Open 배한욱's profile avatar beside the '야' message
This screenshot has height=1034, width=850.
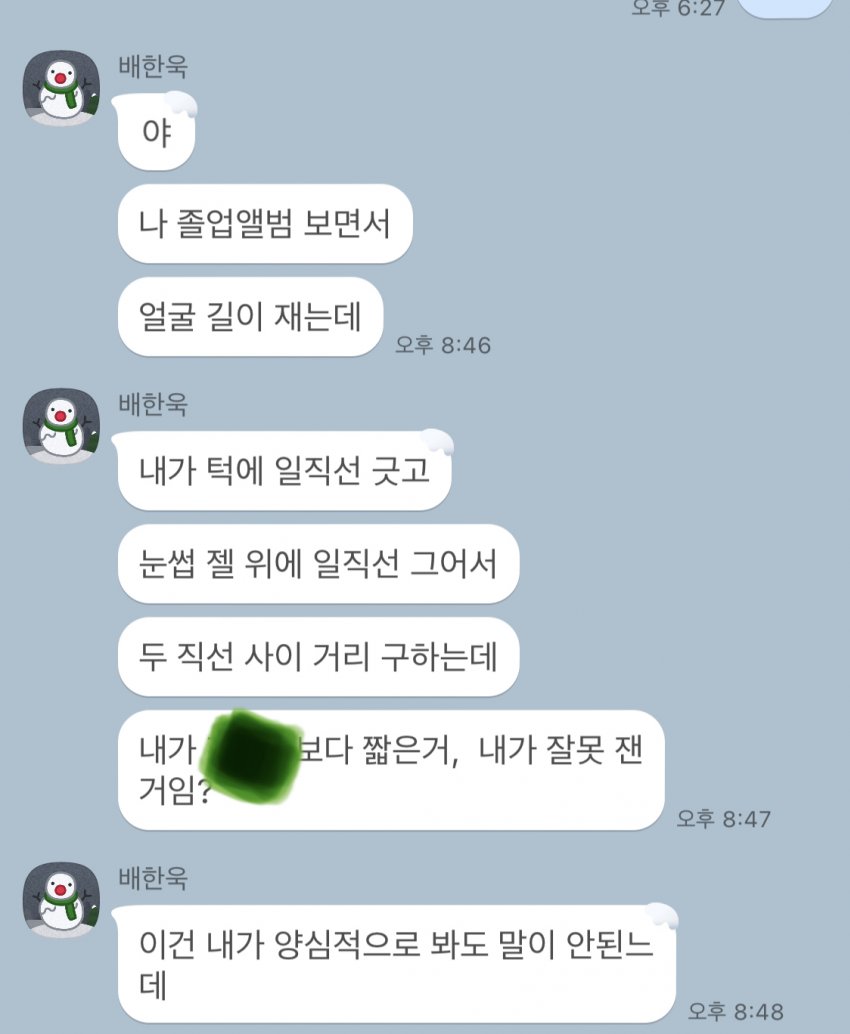61,89
